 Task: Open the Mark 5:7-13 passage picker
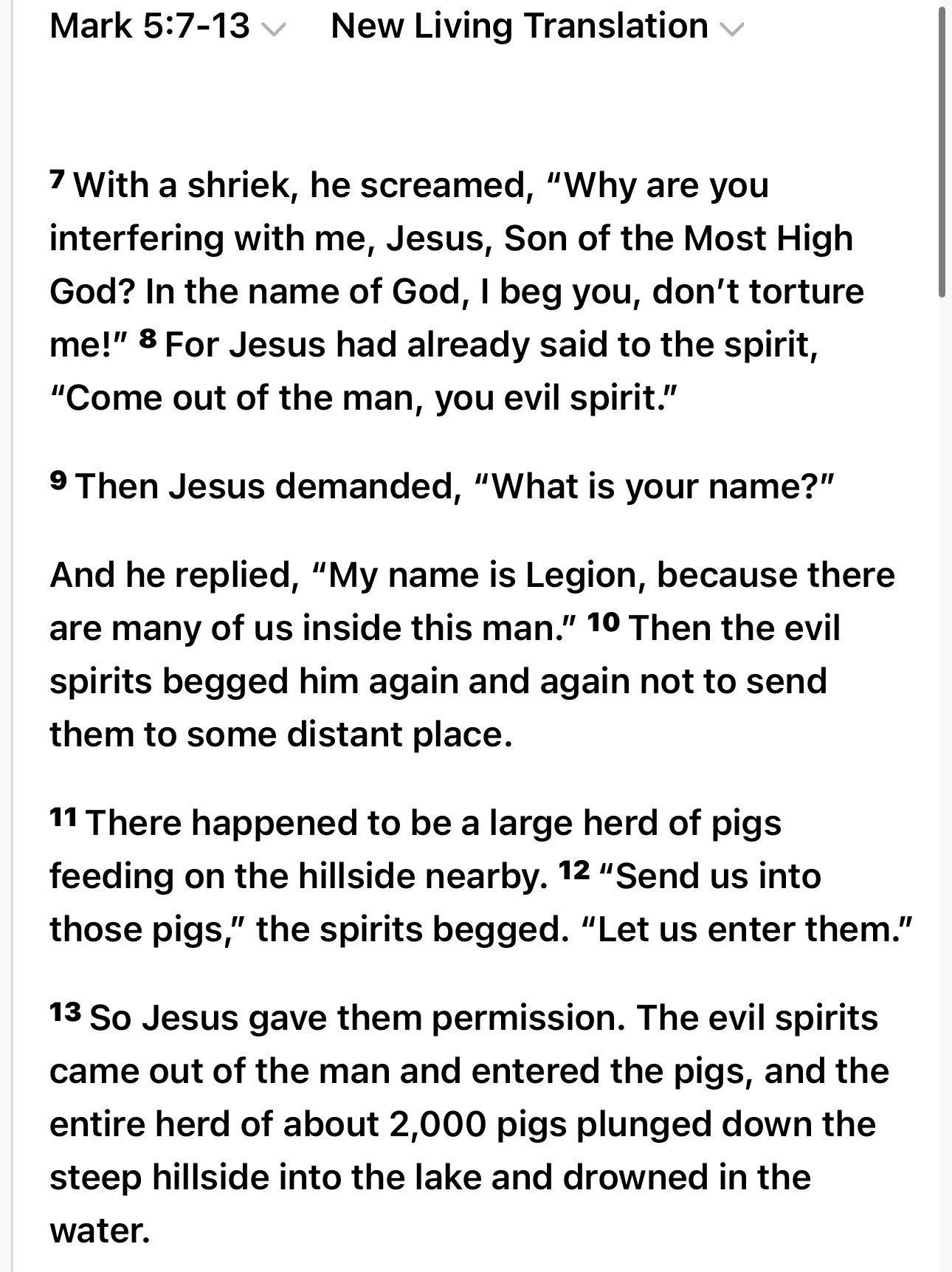point(166,27)
